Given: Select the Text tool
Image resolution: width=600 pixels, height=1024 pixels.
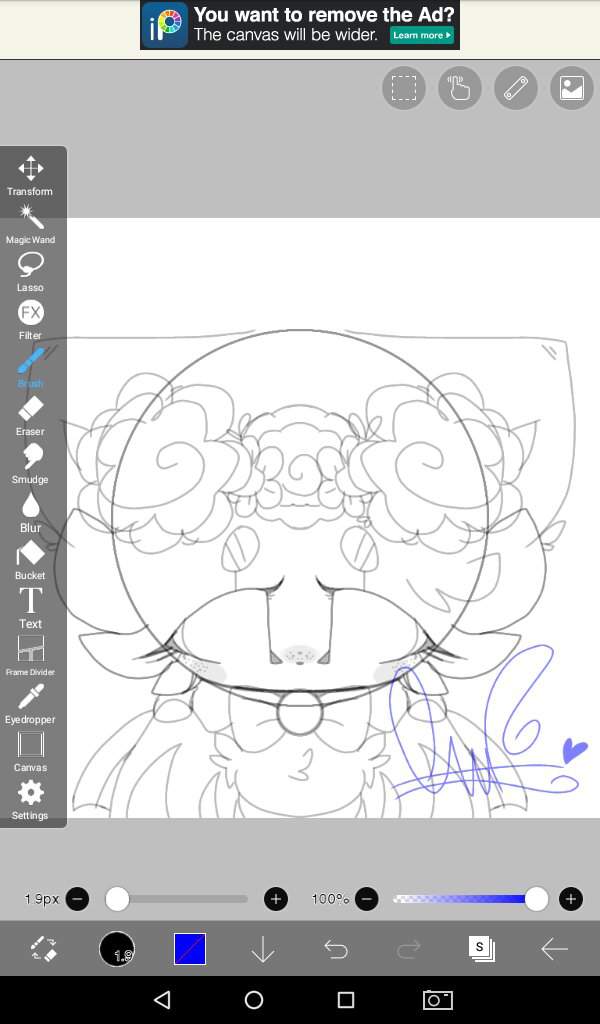Looking at the screenshot, I should [x=30, y=606].
